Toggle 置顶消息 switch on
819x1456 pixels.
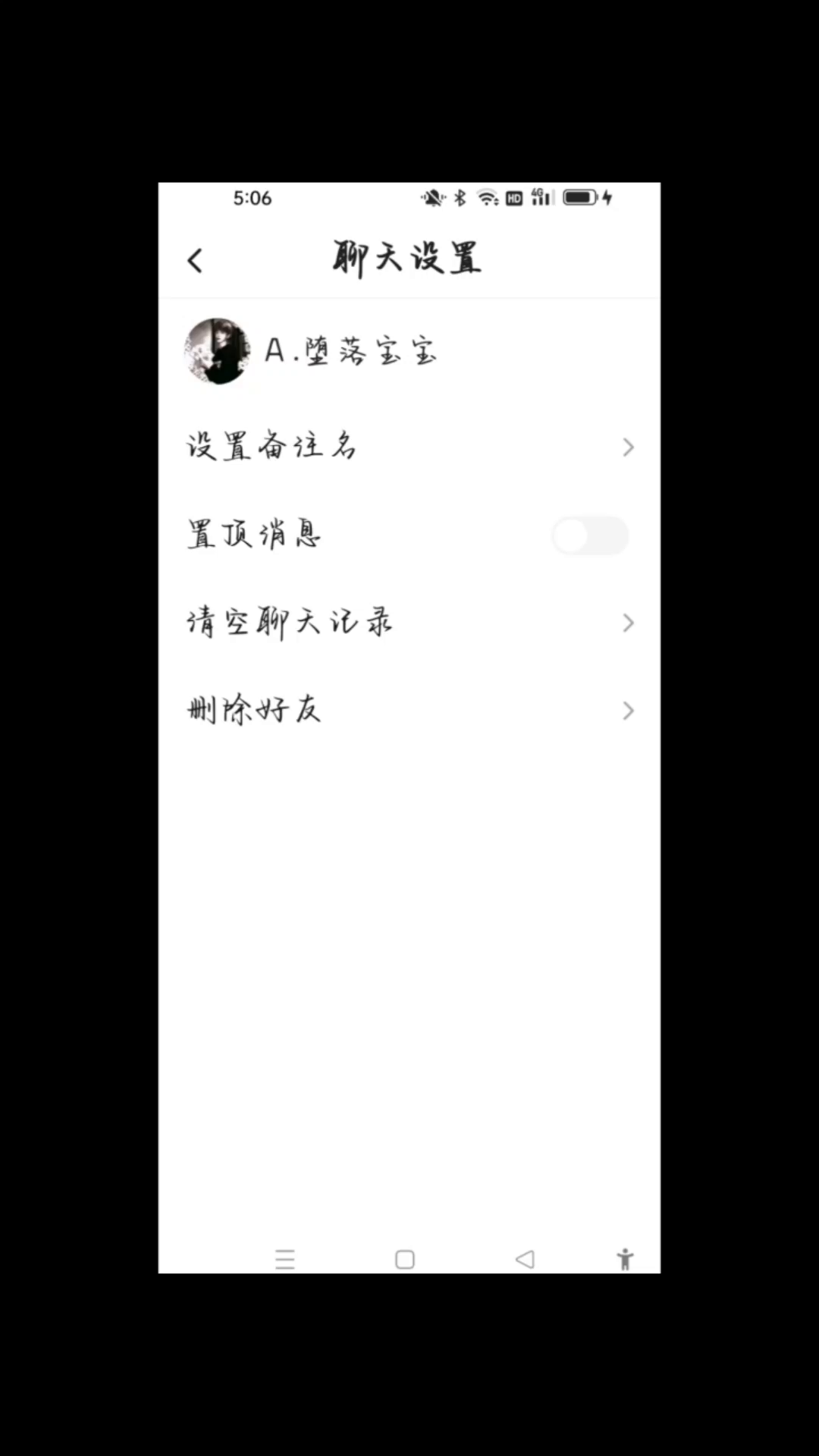[590, 535]
